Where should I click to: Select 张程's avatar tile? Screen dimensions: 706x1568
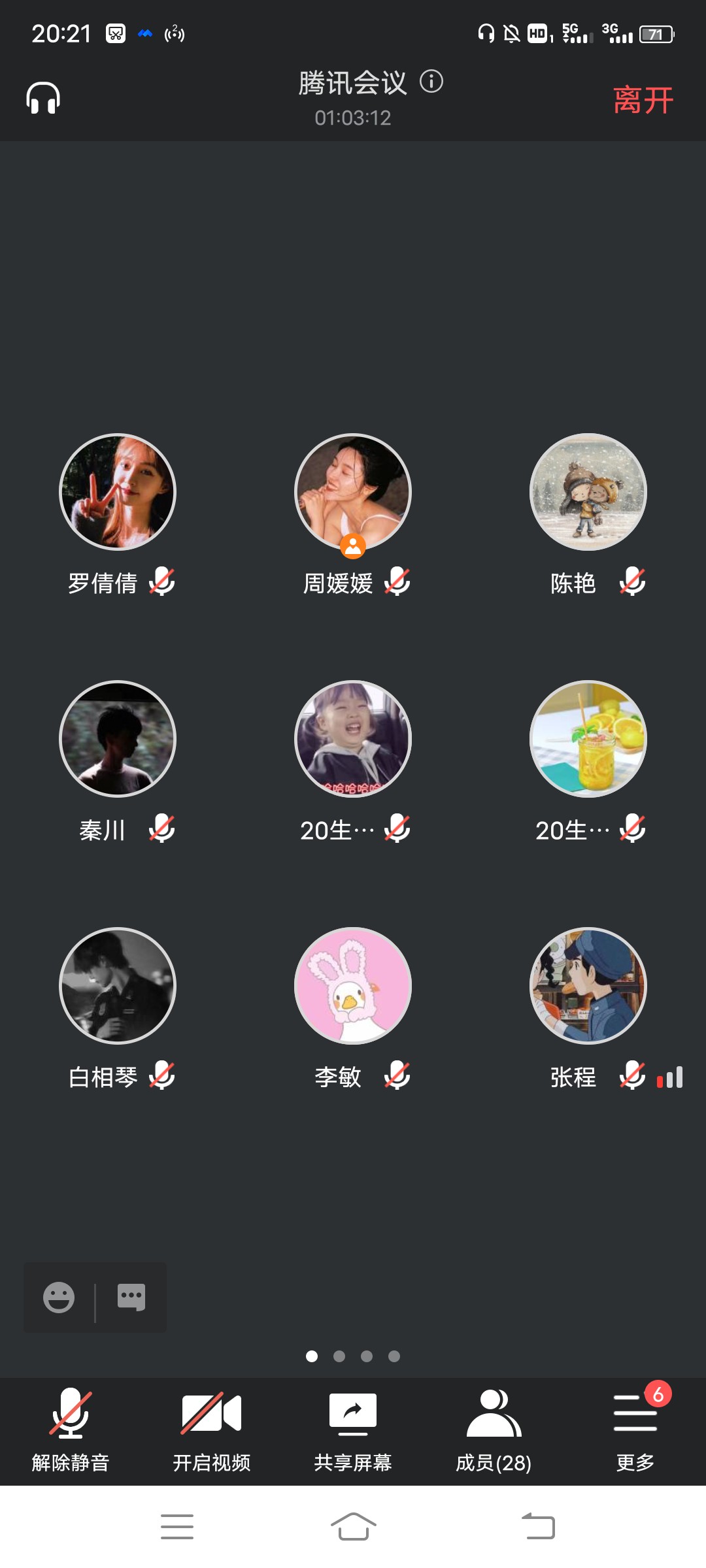coord(588,986)
